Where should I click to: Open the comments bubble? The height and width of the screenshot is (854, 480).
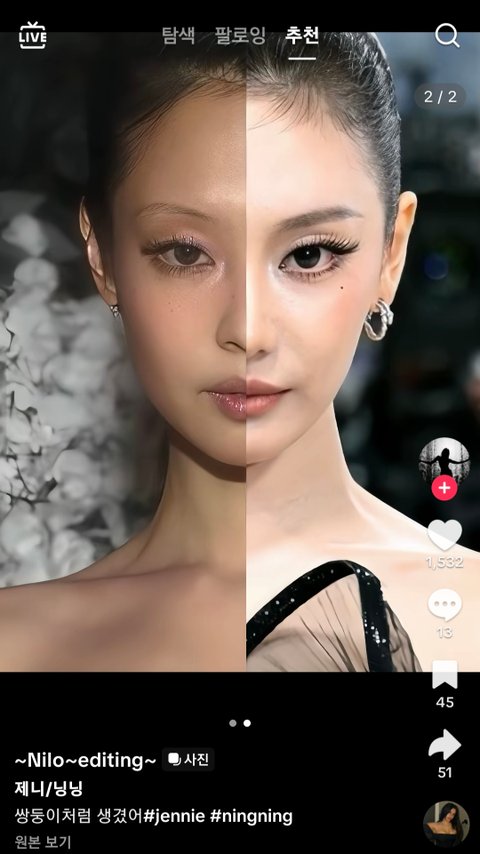pos(445,605)
